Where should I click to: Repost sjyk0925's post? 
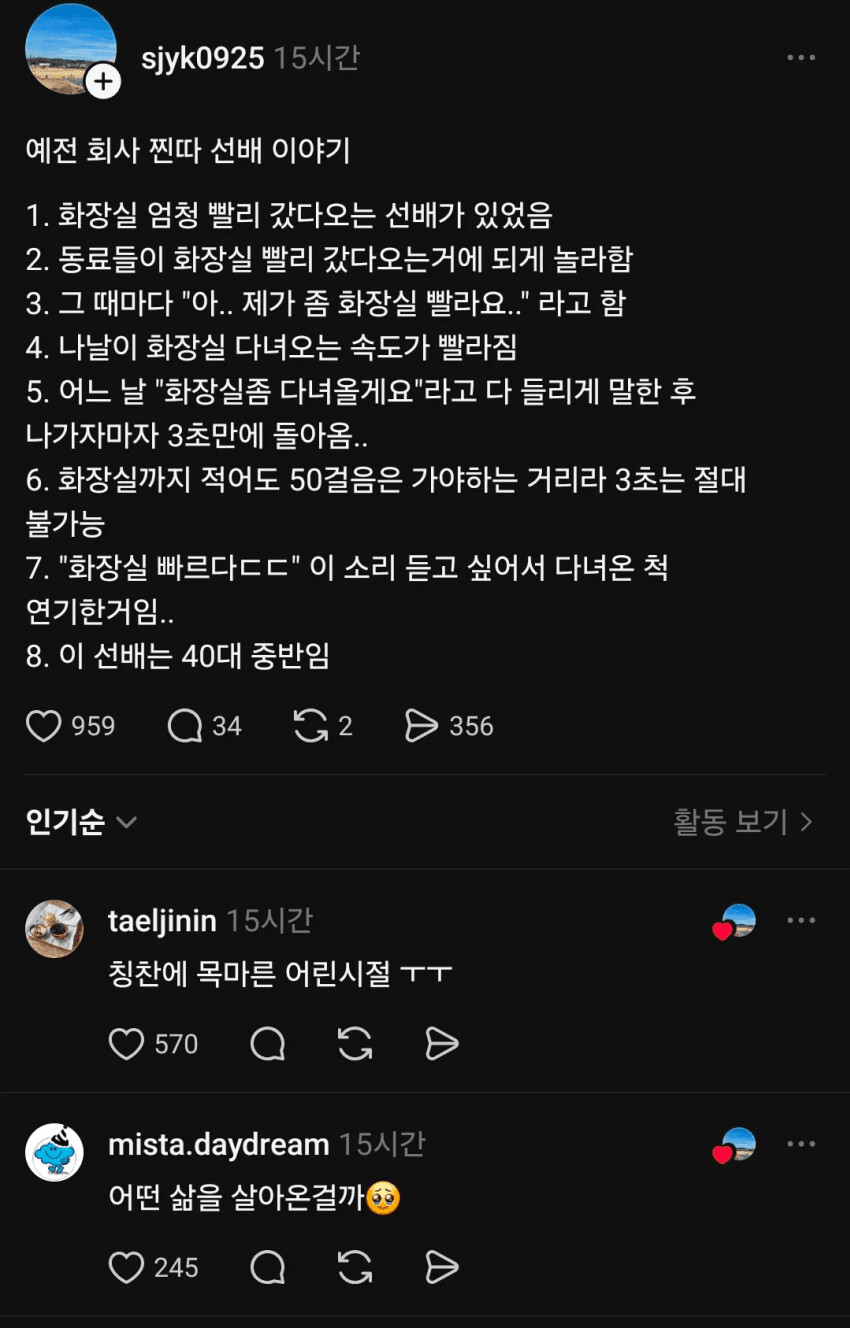tap(310, 726)
